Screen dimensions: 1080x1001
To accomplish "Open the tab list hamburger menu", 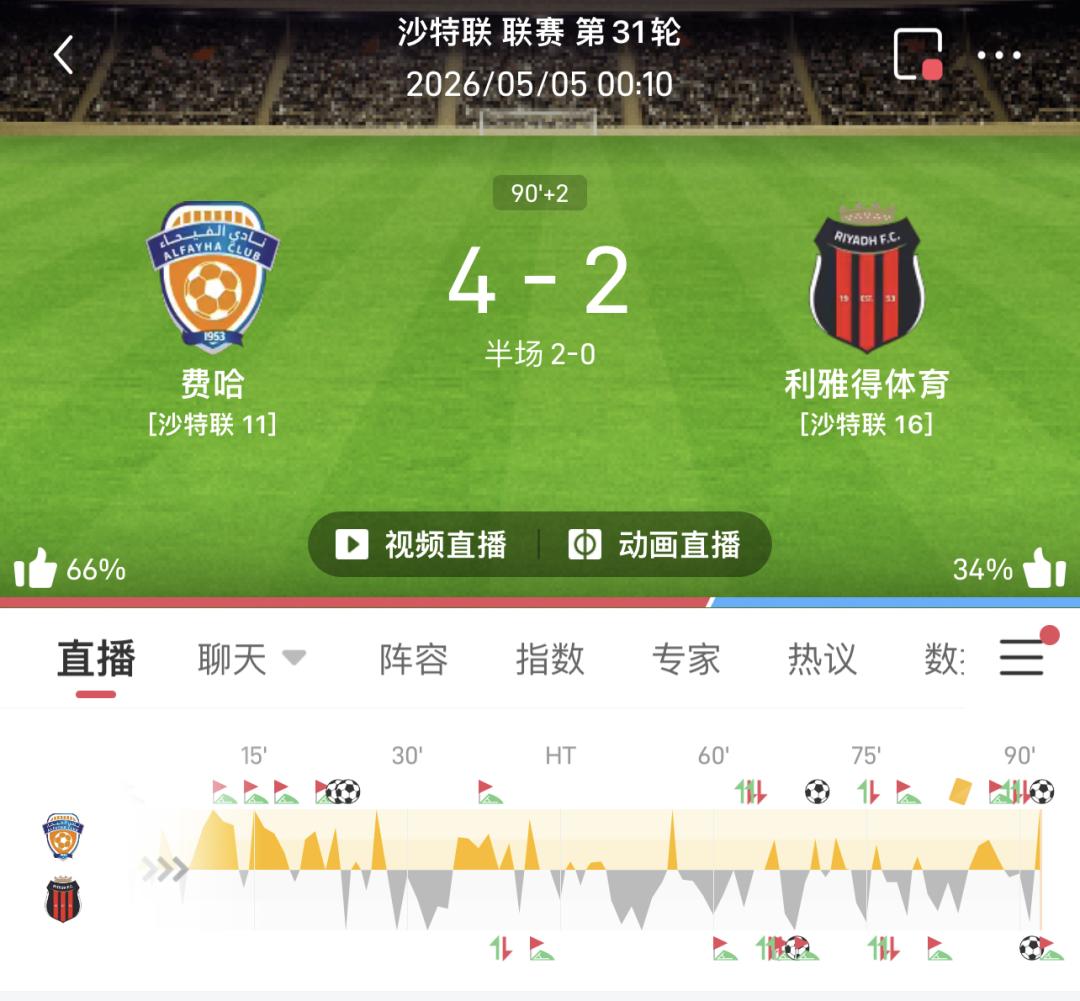I will [x=1021, y=657].
